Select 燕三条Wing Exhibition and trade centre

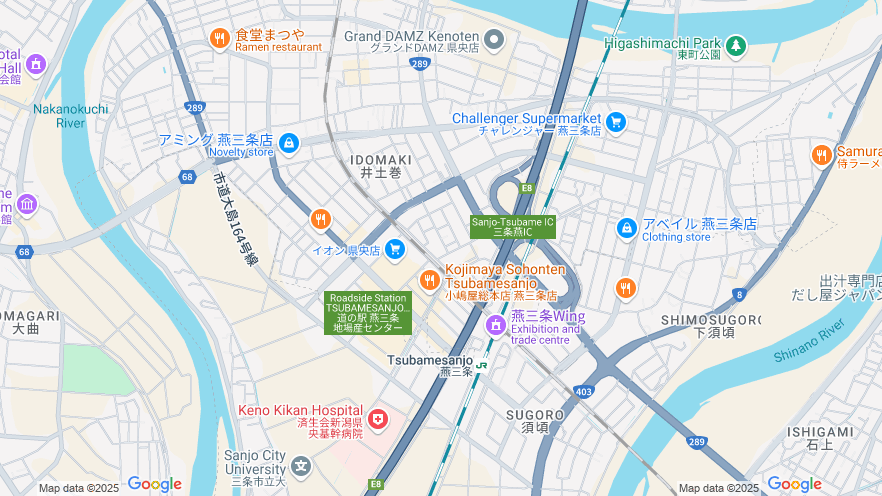(x=495, y=326)
